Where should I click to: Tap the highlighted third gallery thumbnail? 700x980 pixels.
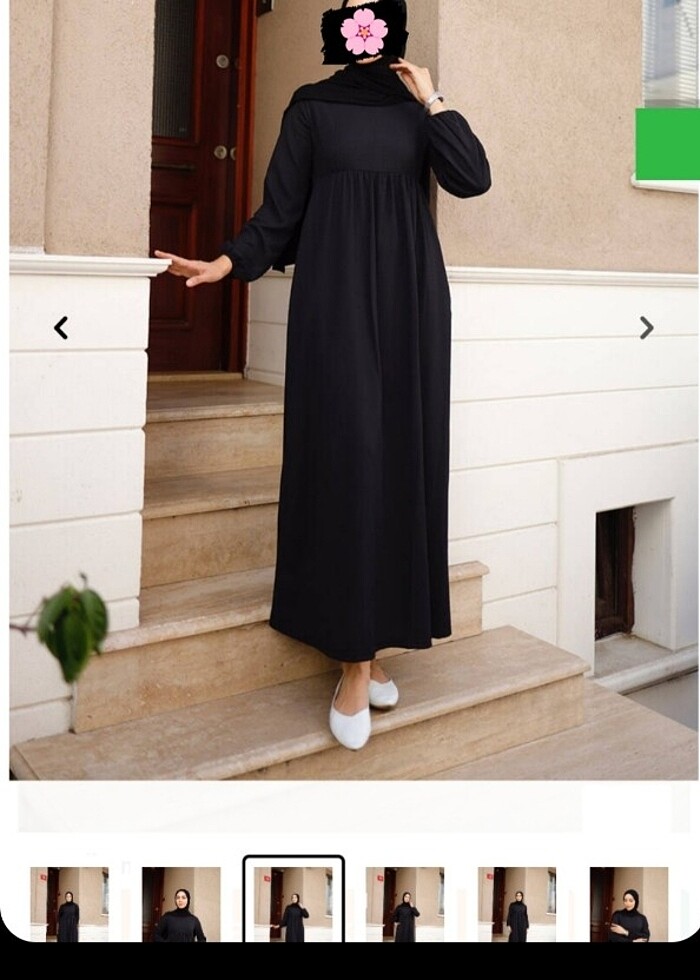pos(294,901)
